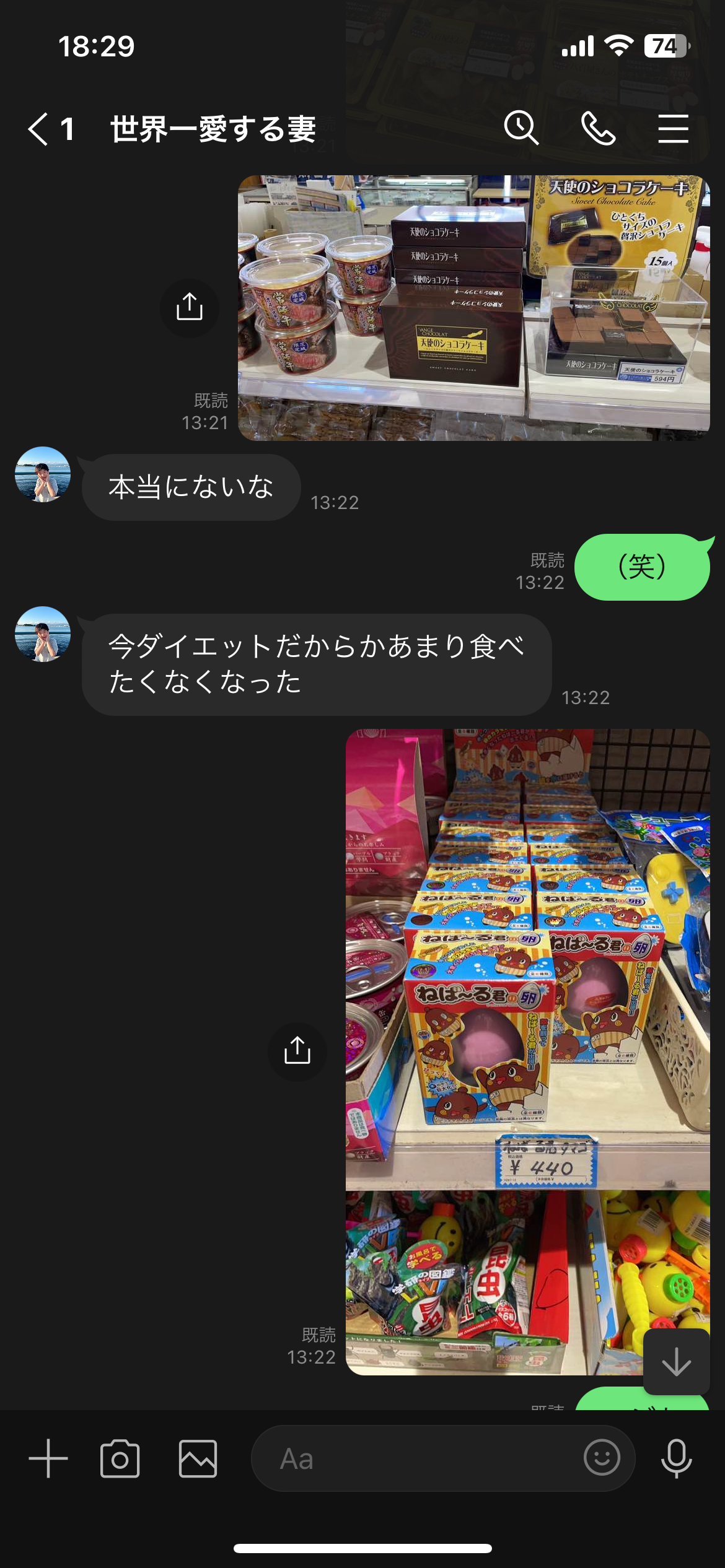The image size is (725, 1568).
Task: Jump to the latest message
Action: (x=676, y=1362)
